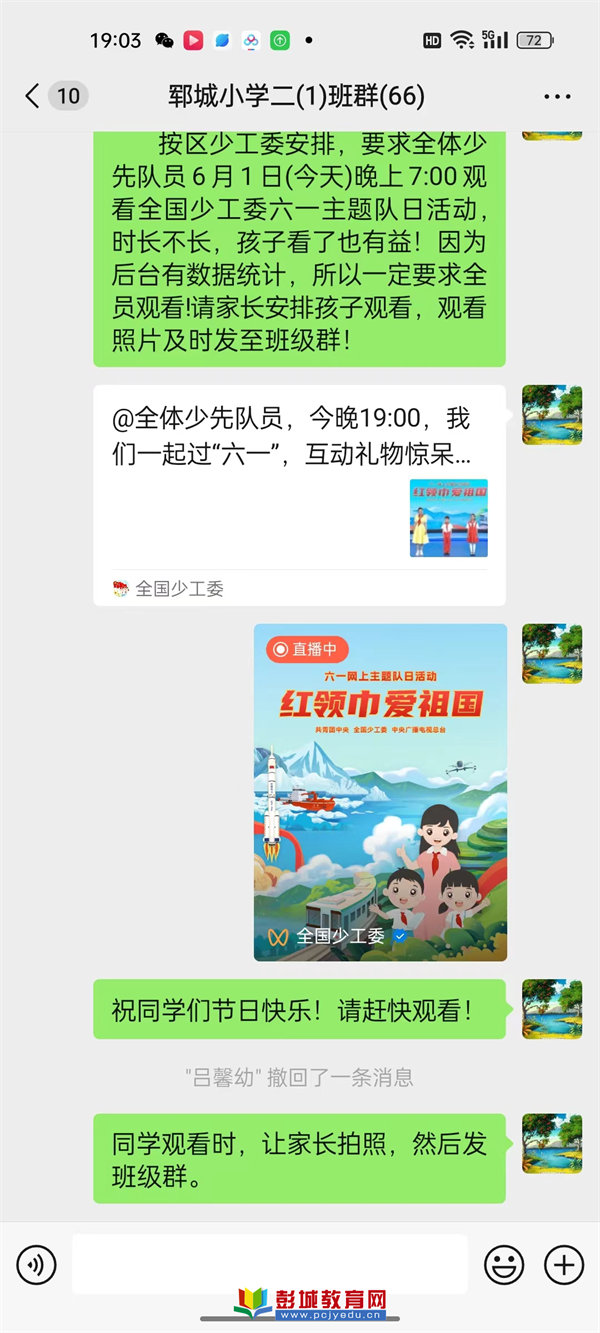Open the emoji picker

[x=504, y=1265]
